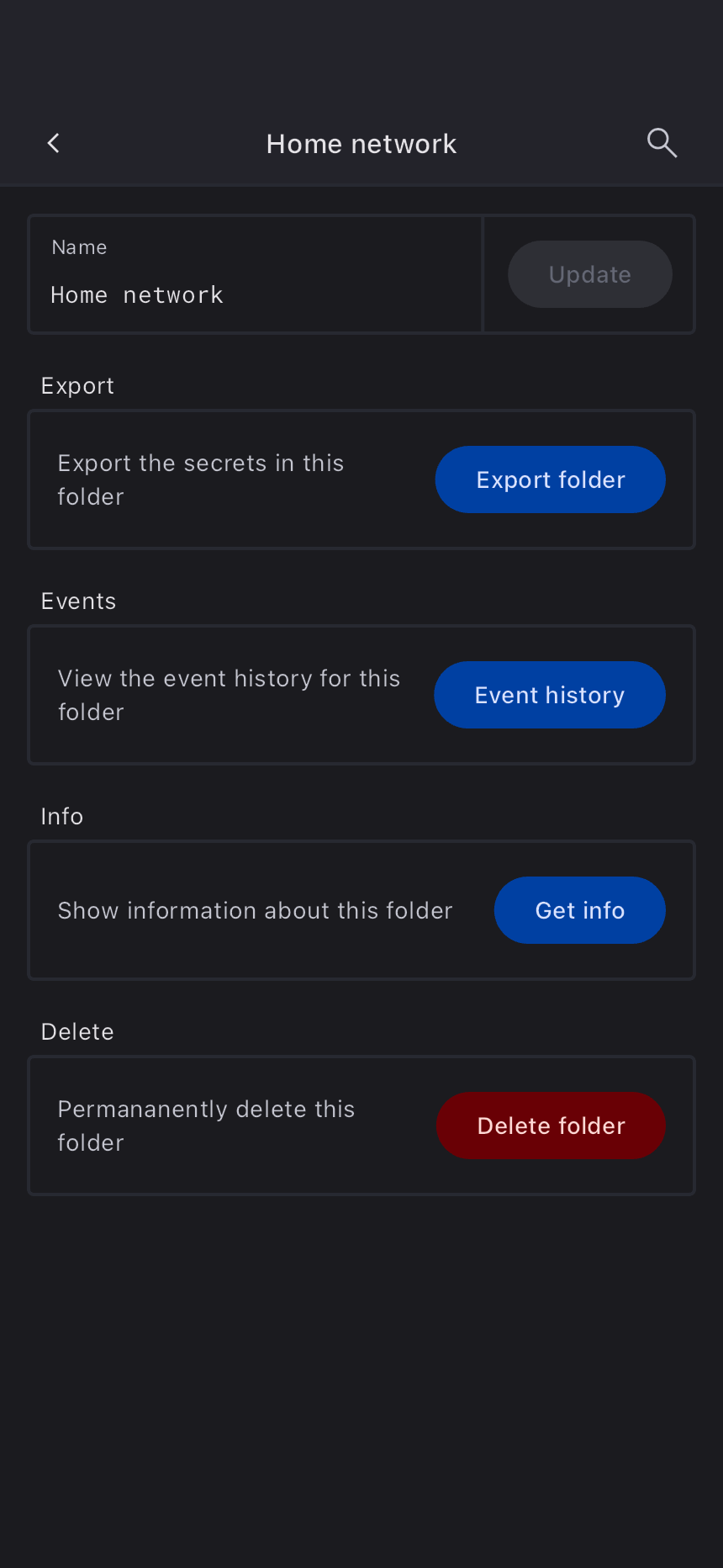Image resolution: width=723 pixels, height=1568 pixels.
Task: Export folder secrets
Action: 550,479
